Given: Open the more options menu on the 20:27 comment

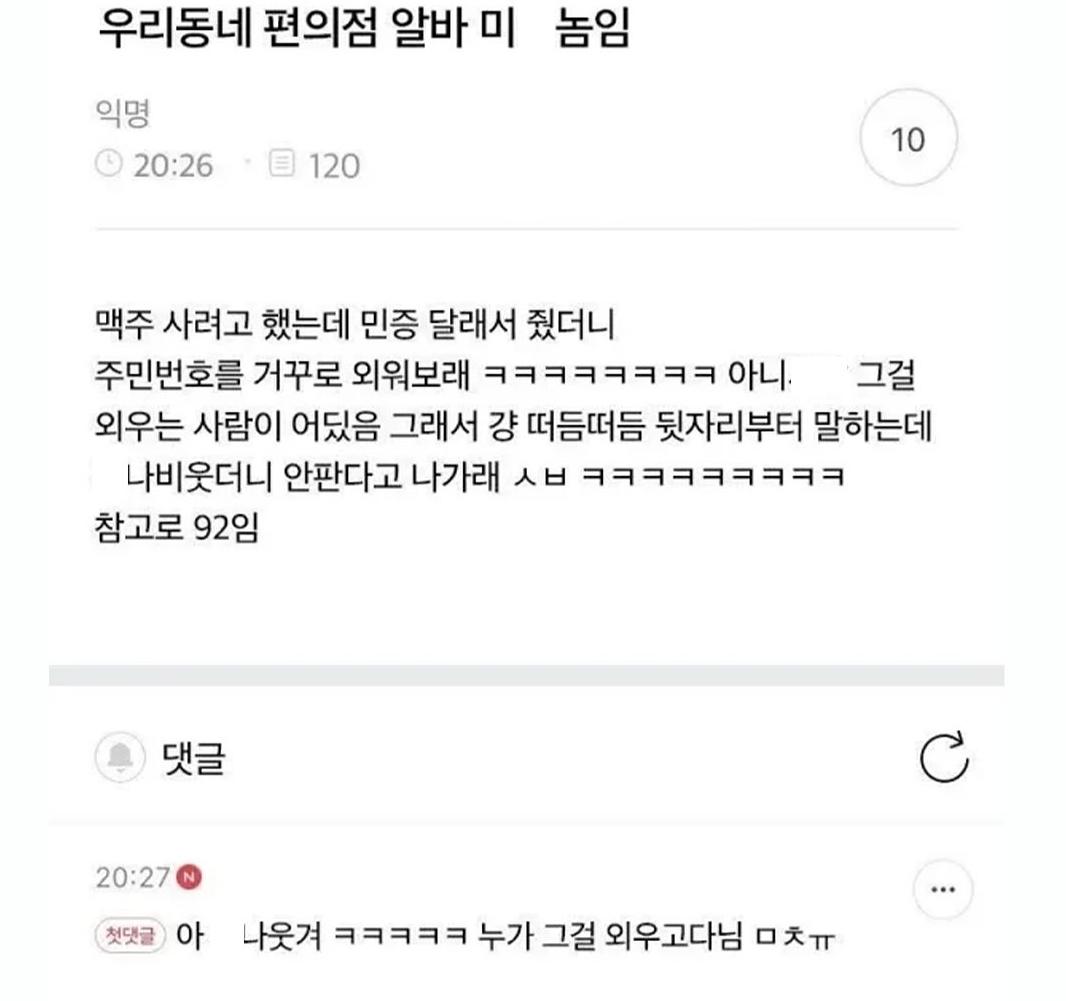Looking at the screenshot, I should pyautogui.click(x=943, y=889).
